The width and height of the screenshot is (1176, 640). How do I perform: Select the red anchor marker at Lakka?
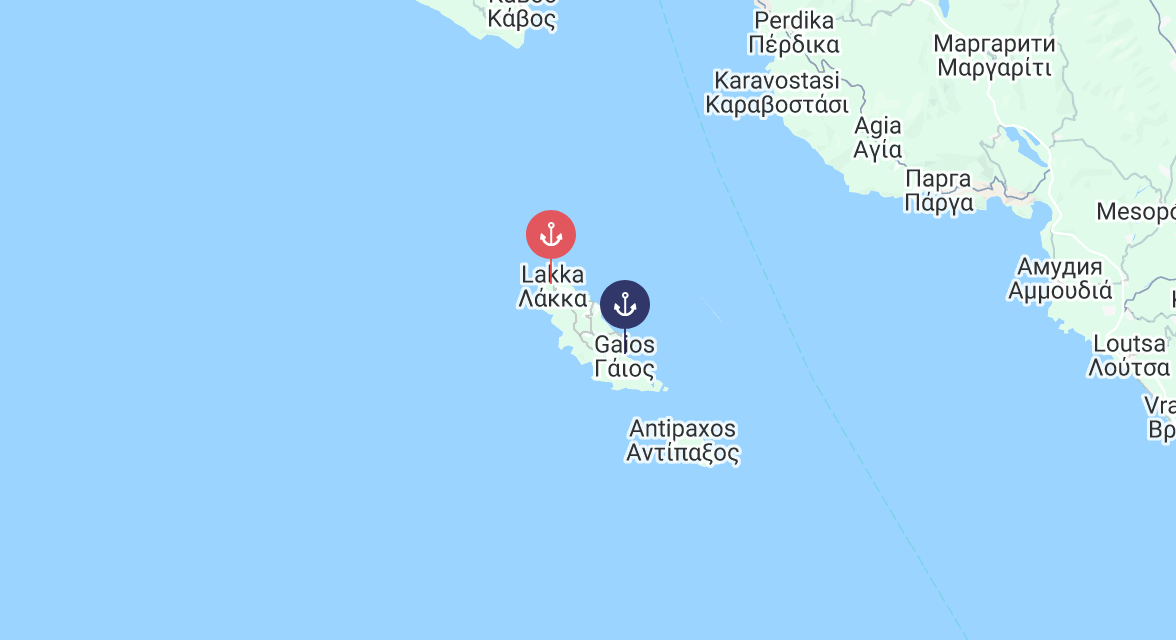tap(550, 235)
